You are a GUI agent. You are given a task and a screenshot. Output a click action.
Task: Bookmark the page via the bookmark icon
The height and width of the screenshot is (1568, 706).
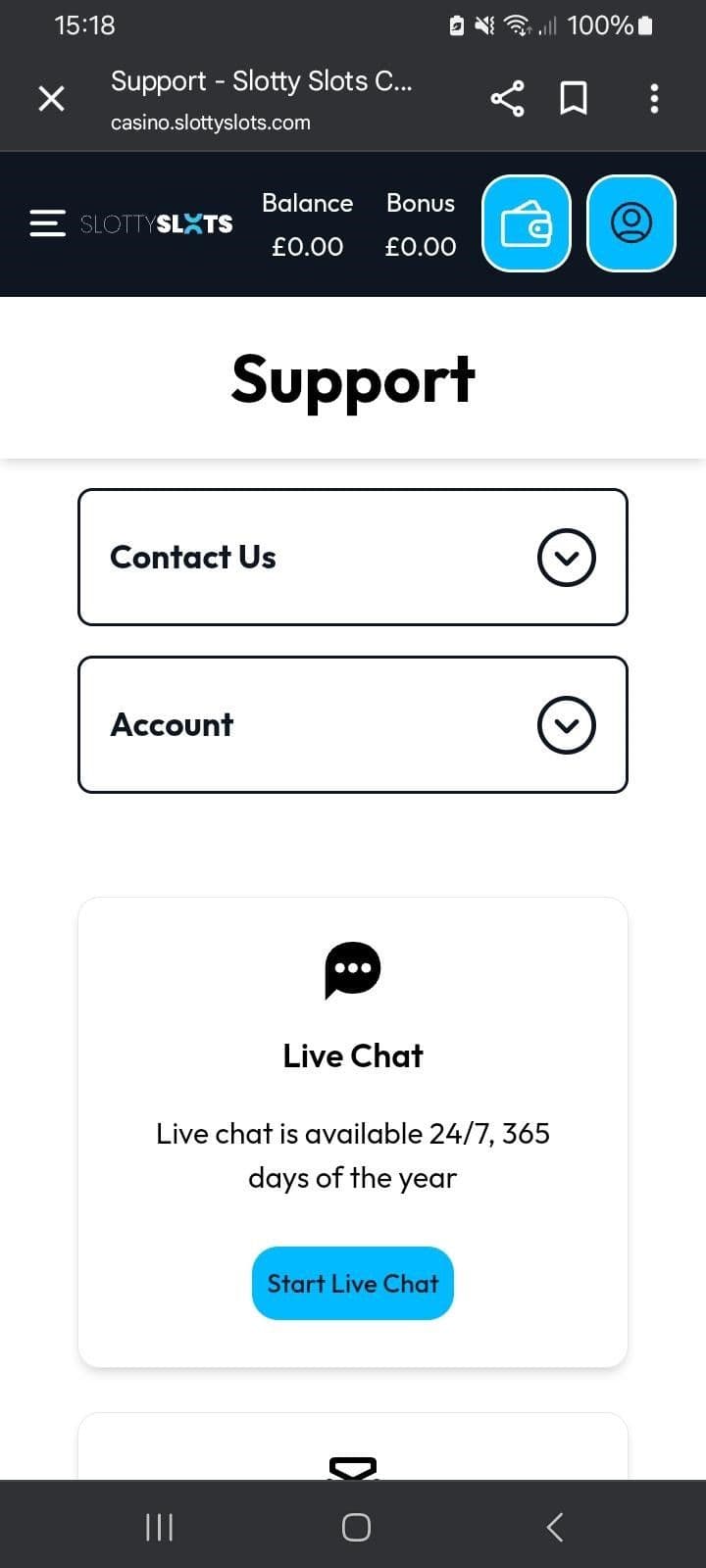coord(574,98)
